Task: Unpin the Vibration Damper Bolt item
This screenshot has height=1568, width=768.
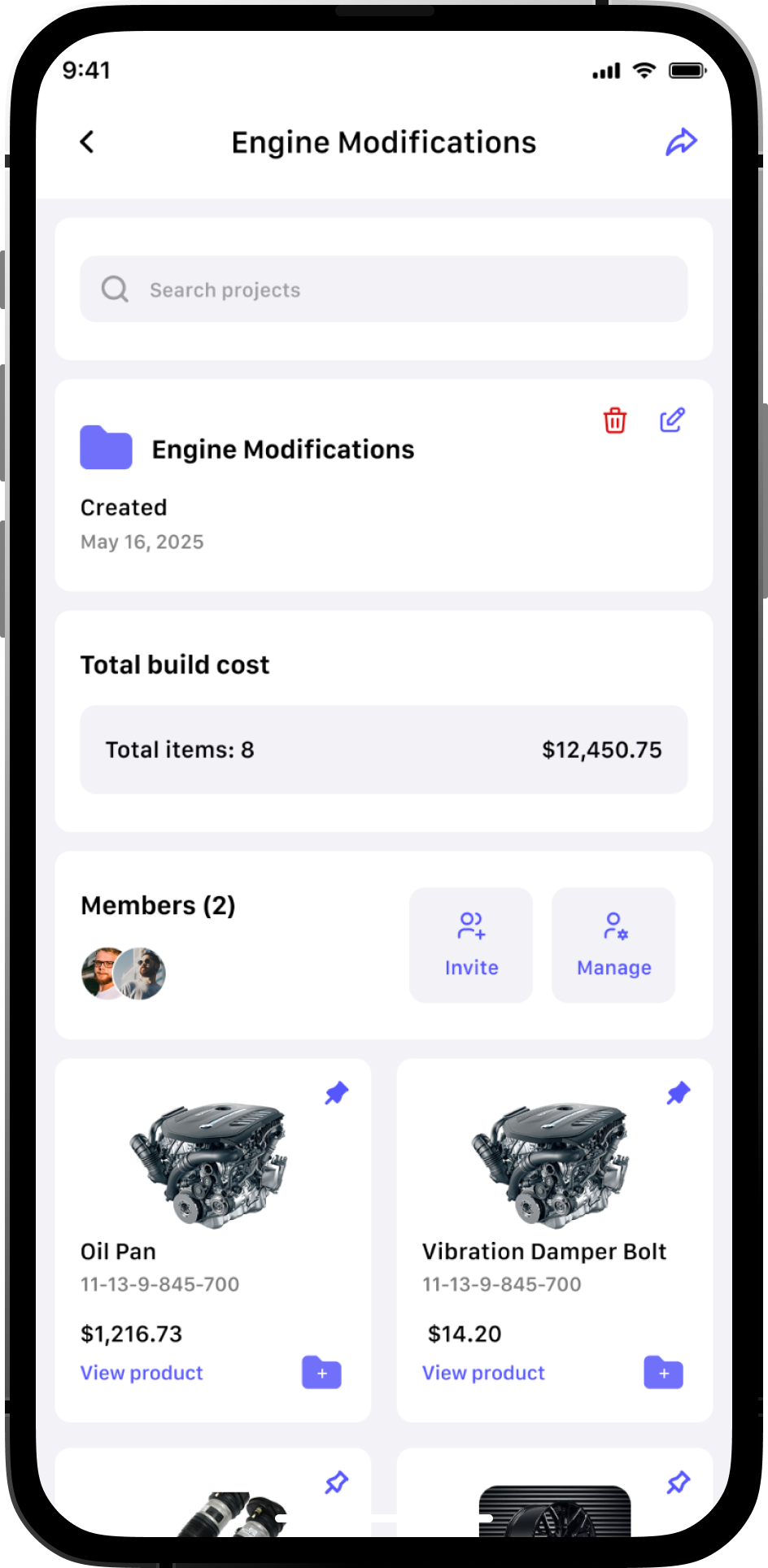Action: point(678,1093)
